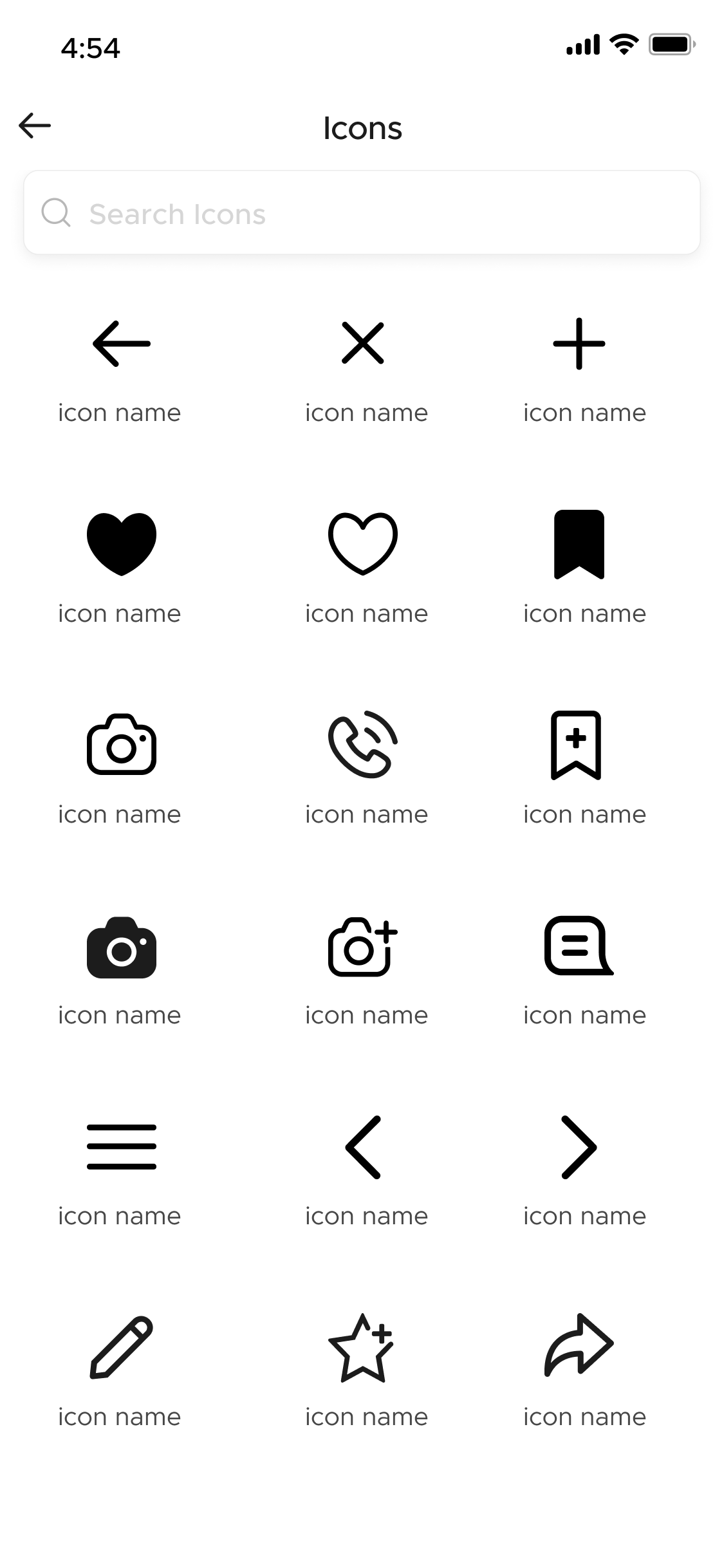
Task: Pick the filled heart icon
Action: tap(121, 544)
